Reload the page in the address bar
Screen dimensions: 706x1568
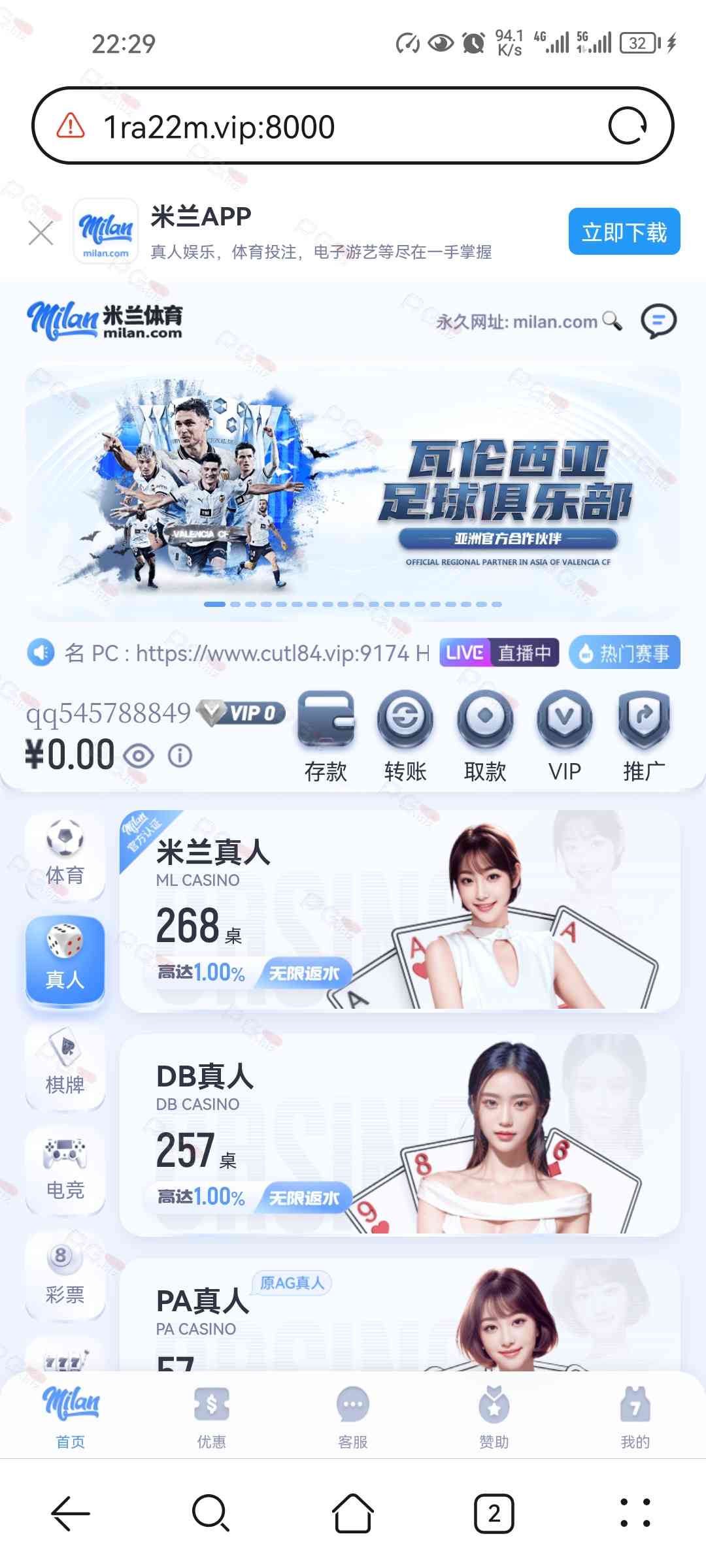tap(628, 125)
